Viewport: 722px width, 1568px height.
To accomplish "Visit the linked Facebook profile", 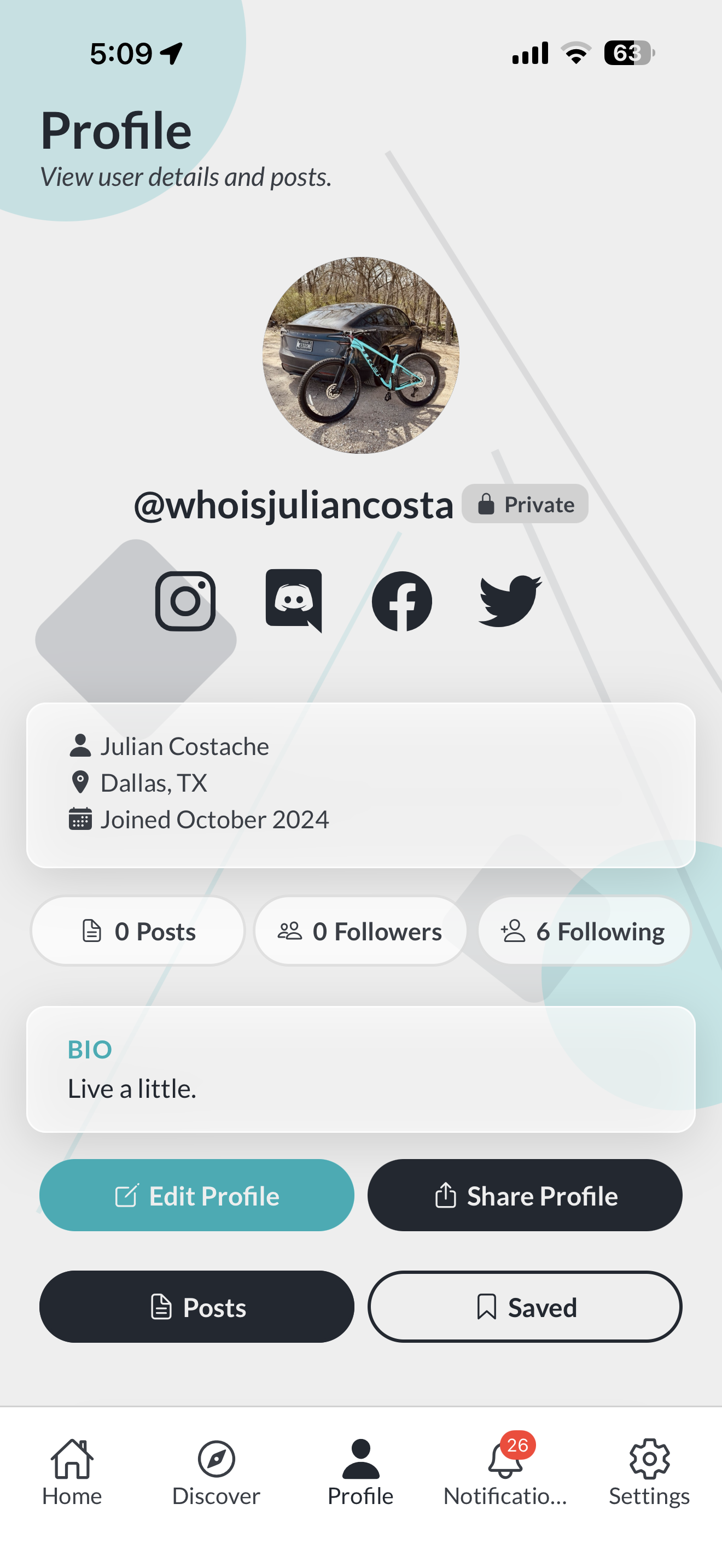I will tap(402, 601).
